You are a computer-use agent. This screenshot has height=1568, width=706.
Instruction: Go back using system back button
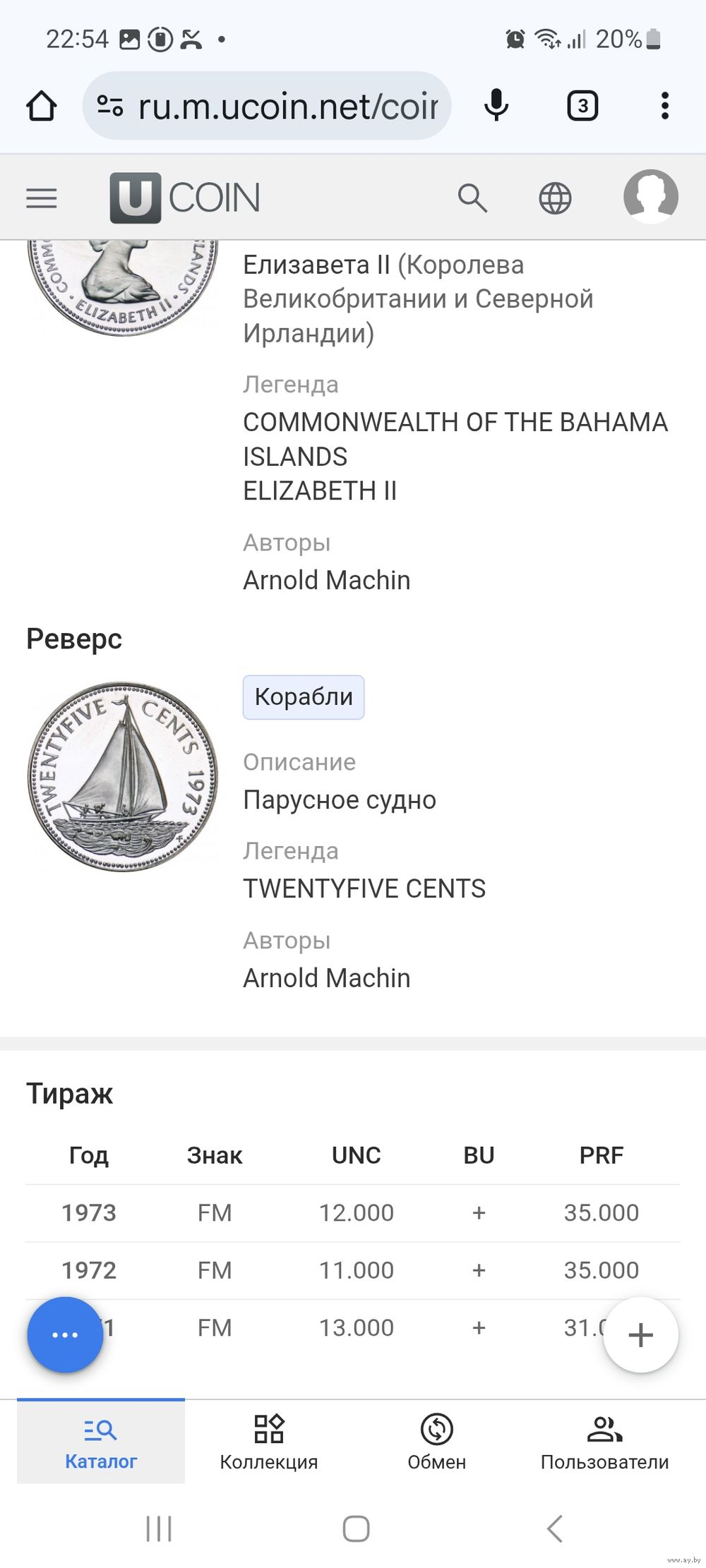[x=554, y=1528]
